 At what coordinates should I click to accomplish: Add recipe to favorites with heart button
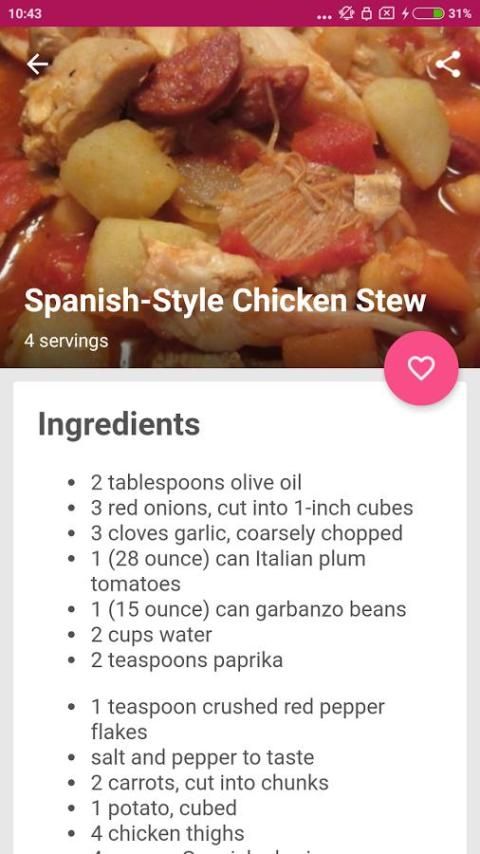pos(421,368)
